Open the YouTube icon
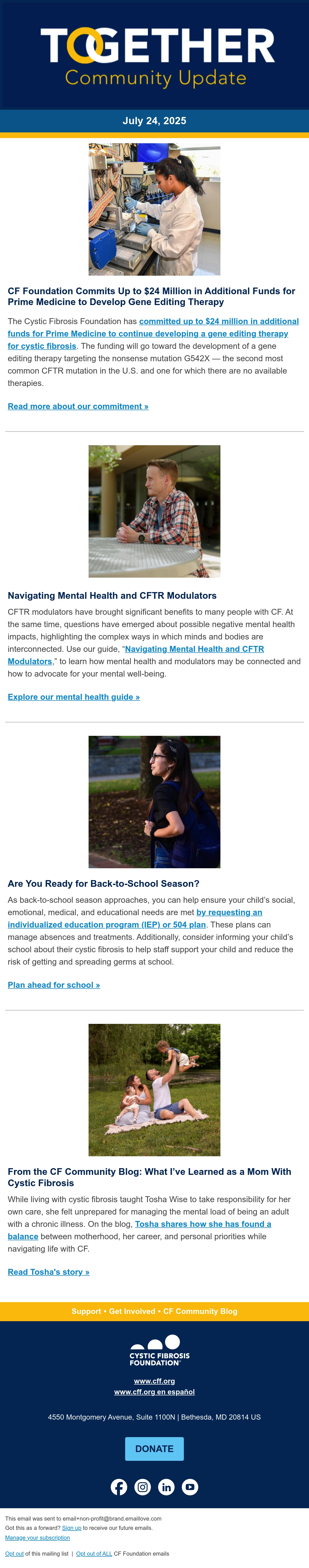309x1568 pixels. coord(190,1487)
